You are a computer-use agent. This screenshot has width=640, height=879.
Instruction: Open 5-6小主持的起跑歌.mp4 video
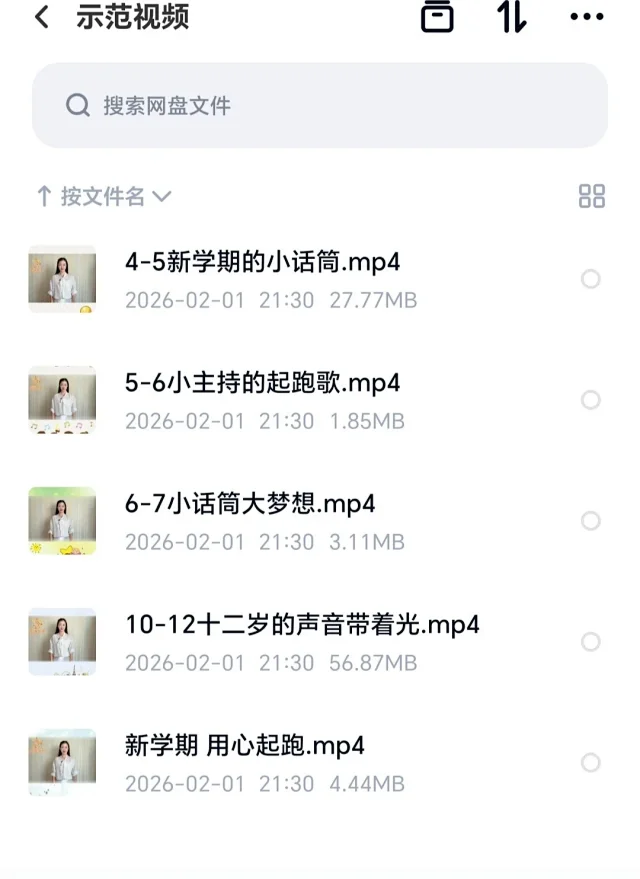click(x=262, y=384)
